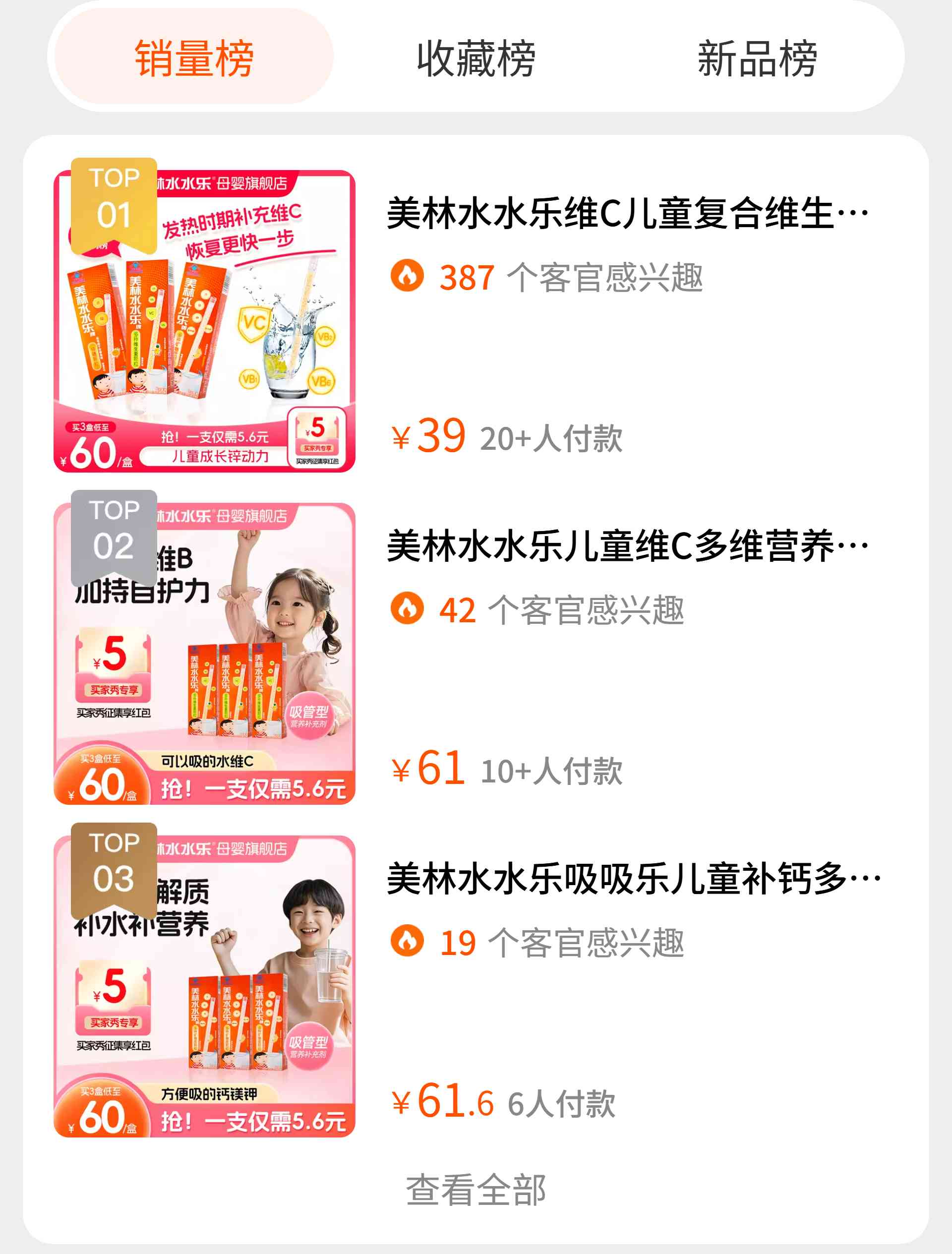Open the 新品榜 ranking tab
952x1254 pixels.
click(757, 58)
